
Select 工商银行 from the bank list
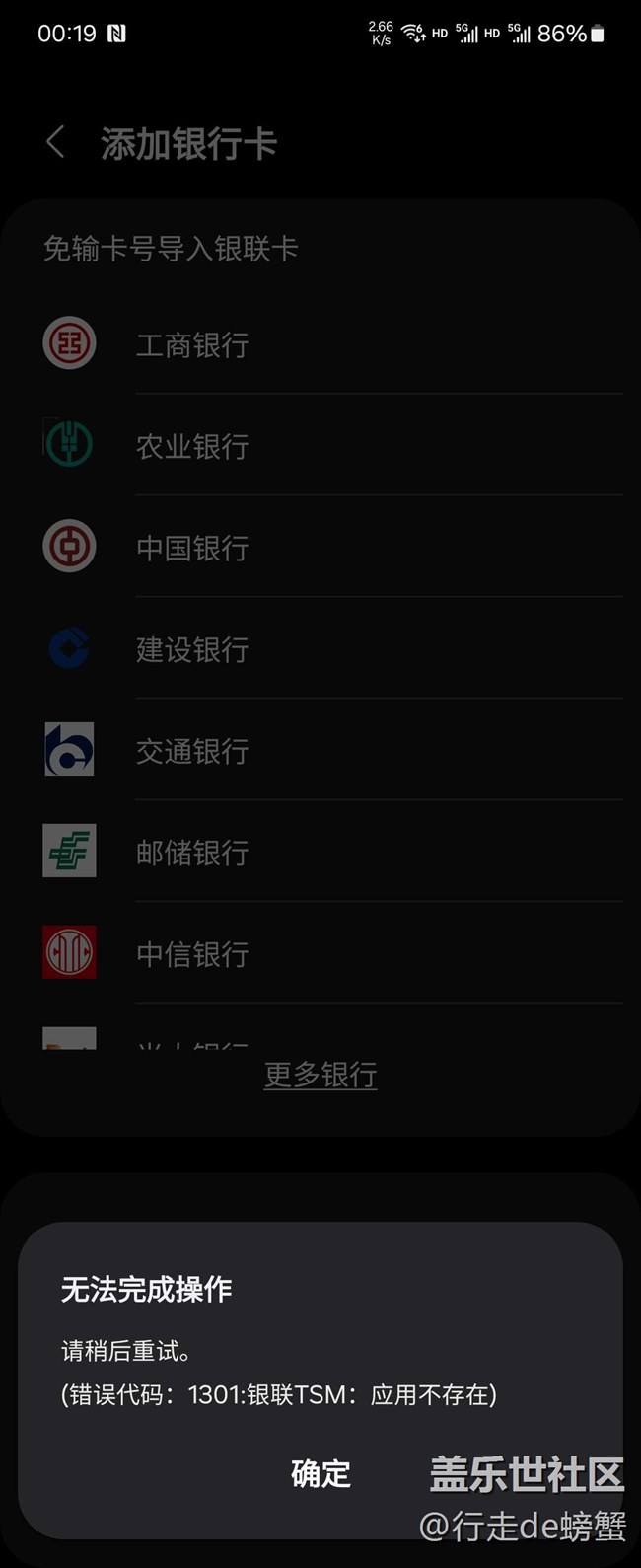tap(192, 344)
